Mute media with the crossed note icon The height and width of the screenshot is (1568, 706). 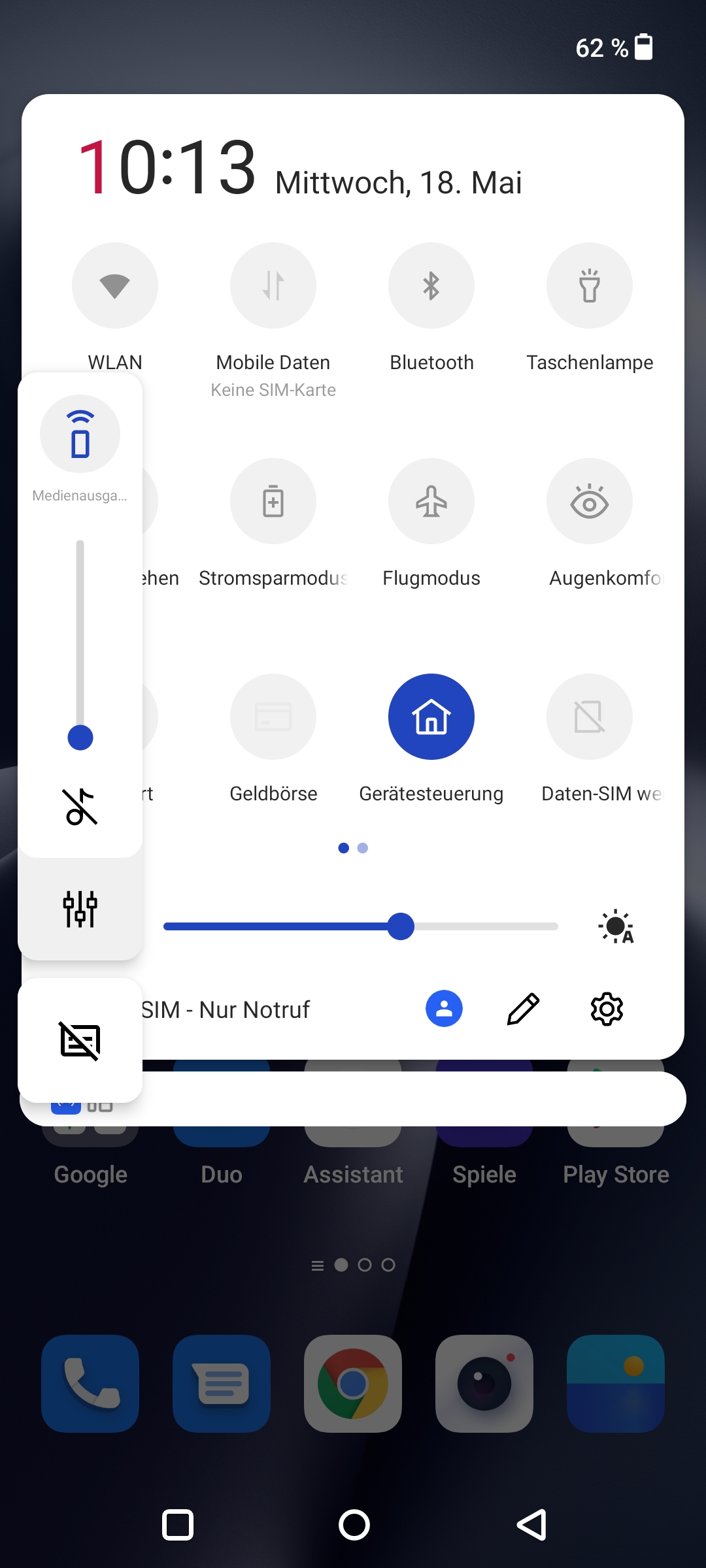[80, 807]
